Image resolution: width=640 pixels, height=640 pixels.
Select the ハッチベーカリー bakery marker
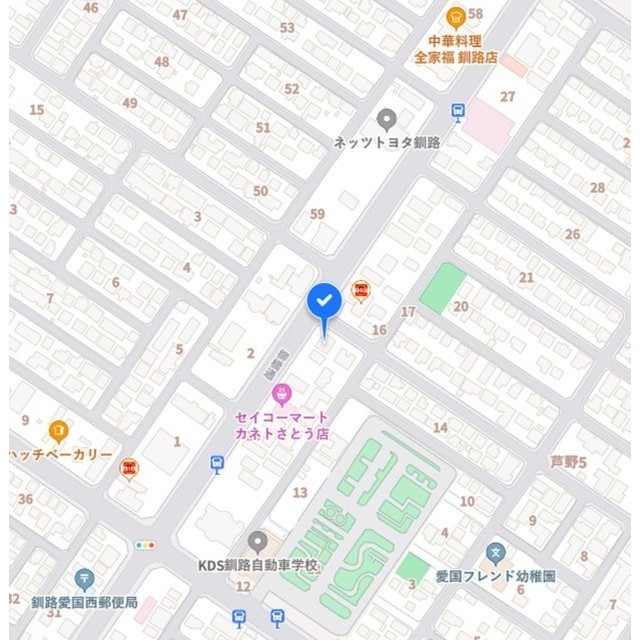(x=59, y=432)
